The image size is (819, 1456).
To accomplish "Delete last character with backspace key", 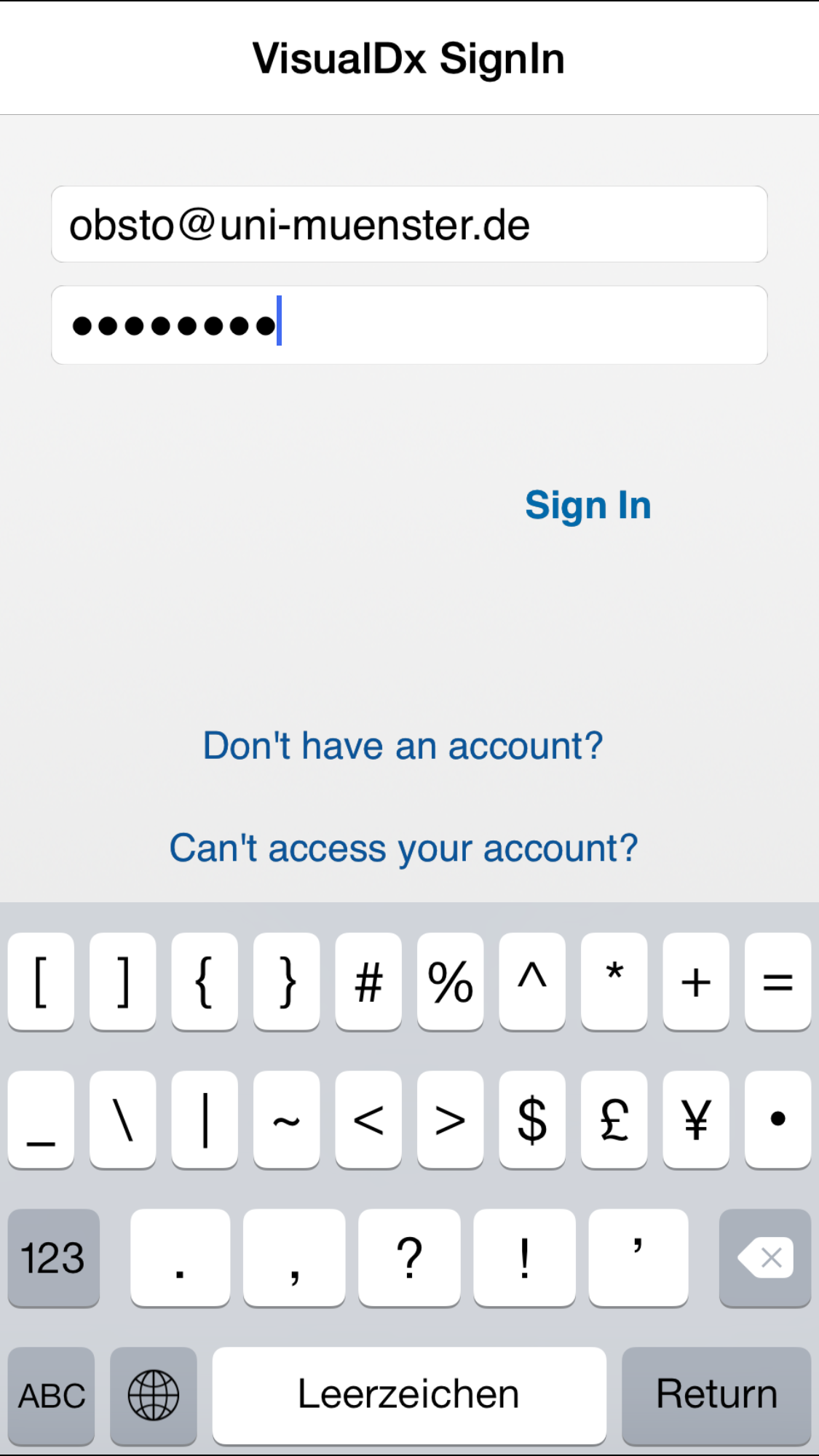I will coord(764,1257).
